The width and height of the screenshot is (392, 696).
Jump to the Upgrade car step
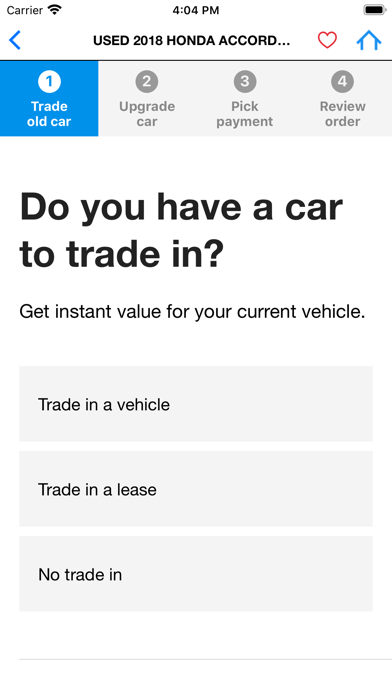(x=147, y=99)
